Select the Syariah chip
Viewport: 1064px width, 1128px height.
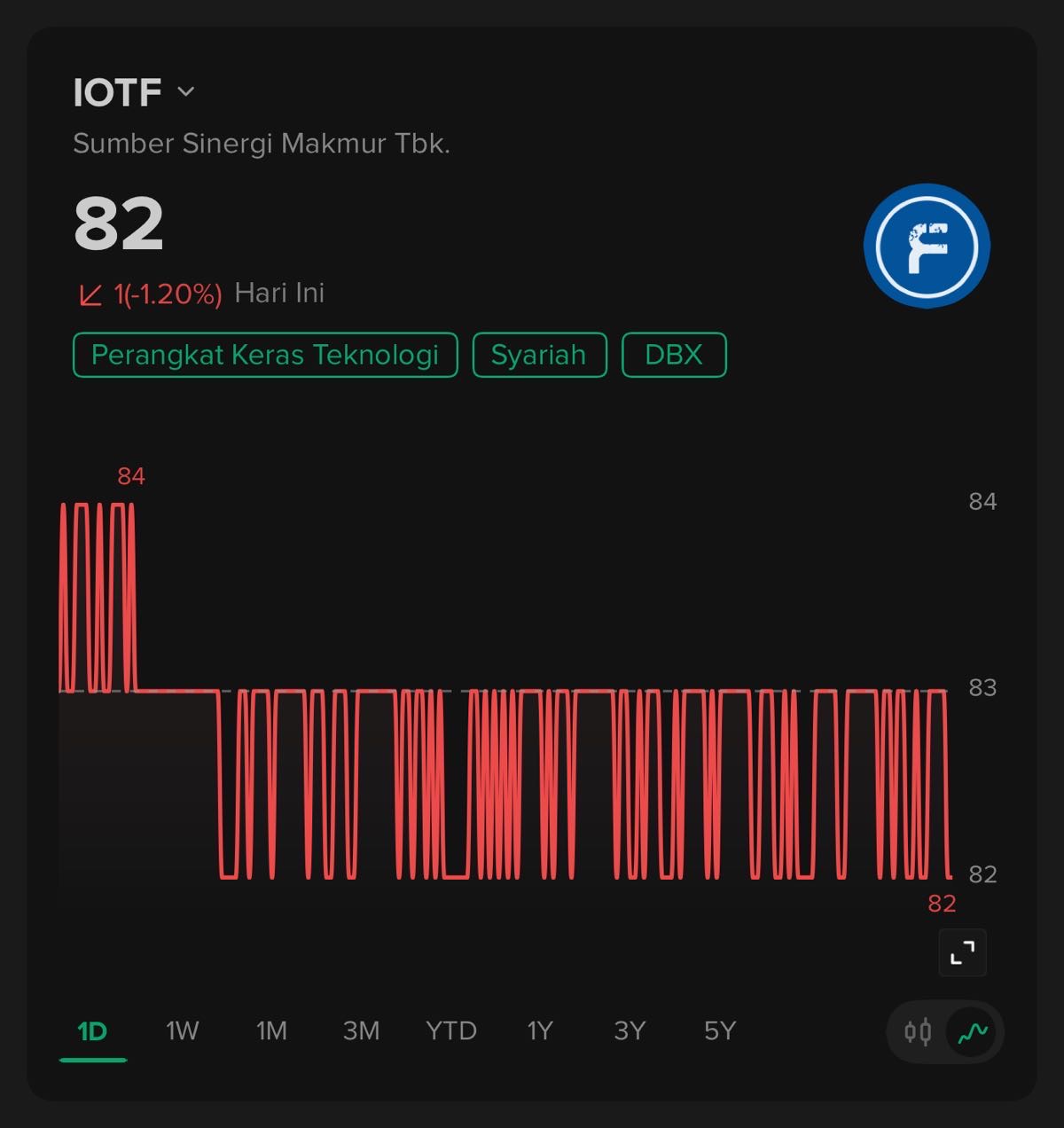[539, 355]
